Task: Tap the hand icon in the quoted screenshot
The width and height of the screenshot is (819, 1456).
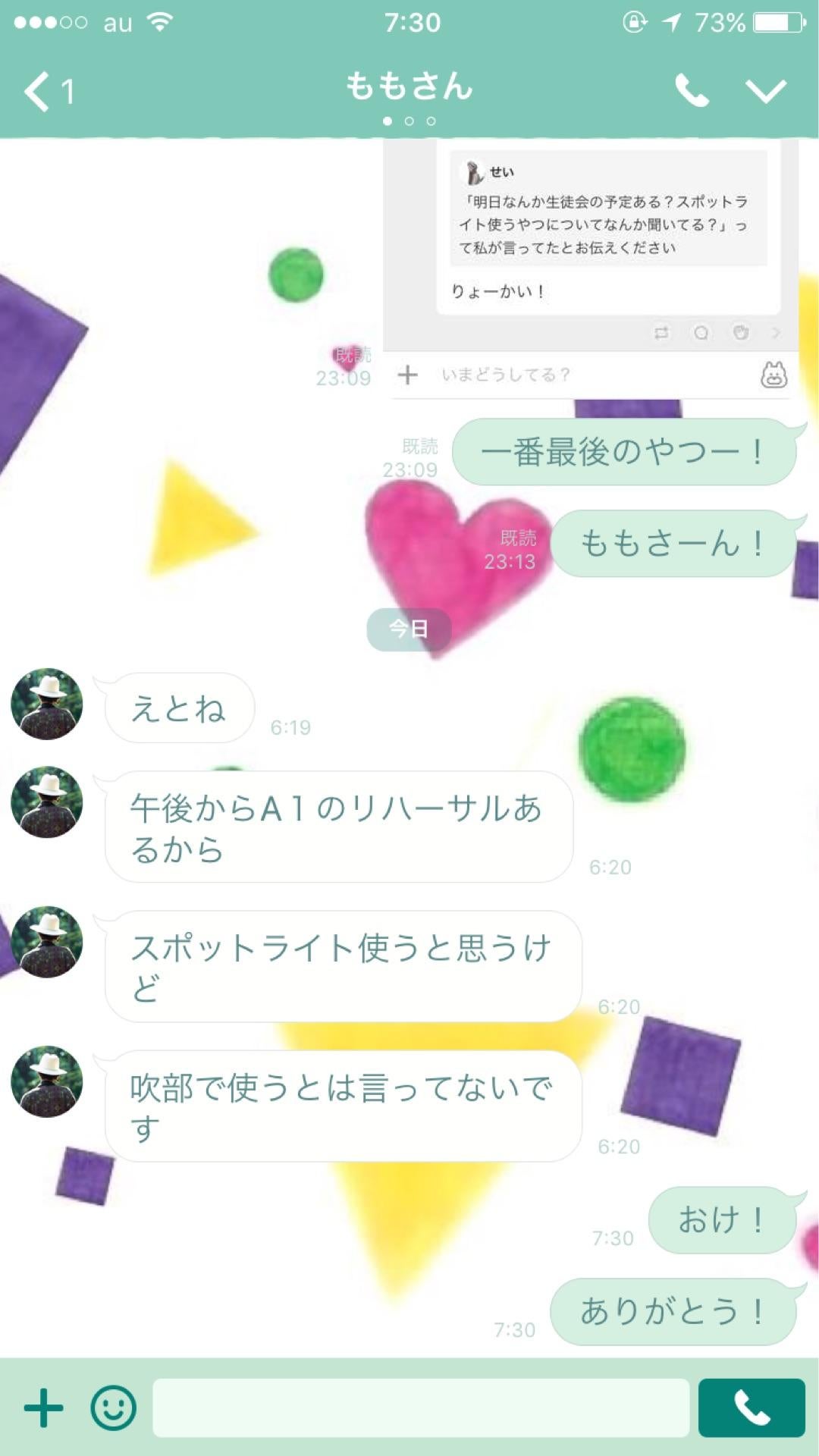Action: pyautogui.click(x=741, y=333)
